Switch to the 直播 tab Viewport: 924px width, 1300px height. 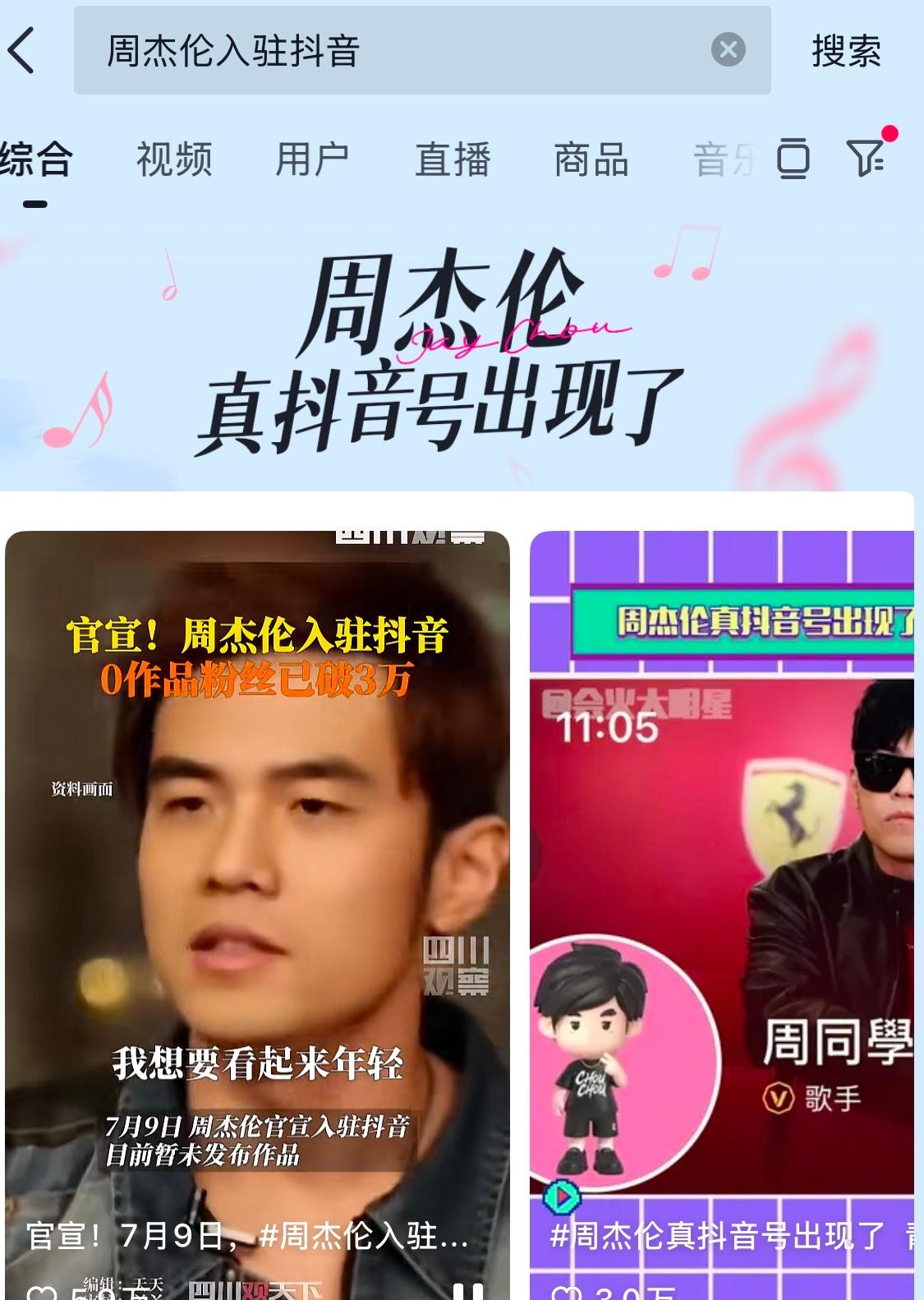tap(453, 159)
